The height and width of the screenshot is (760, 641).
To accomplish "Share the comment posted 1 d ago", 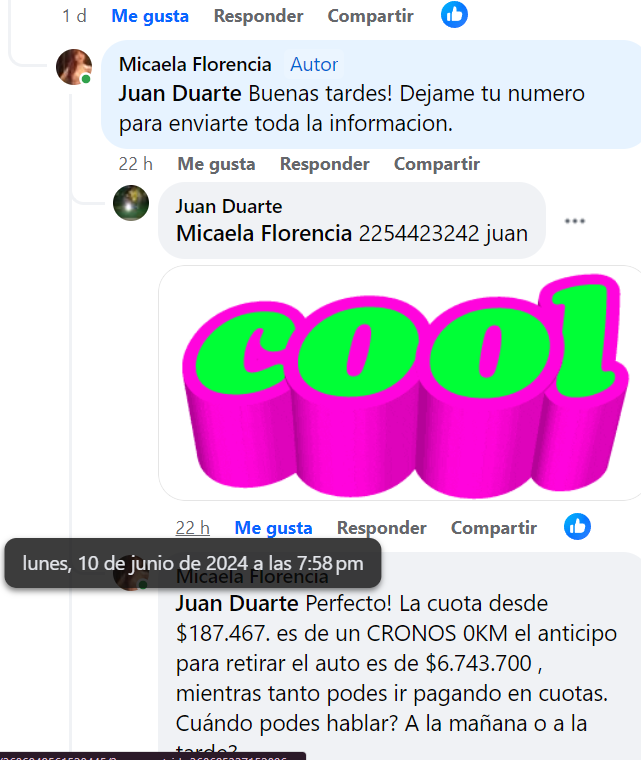I will tap(370, 16).
